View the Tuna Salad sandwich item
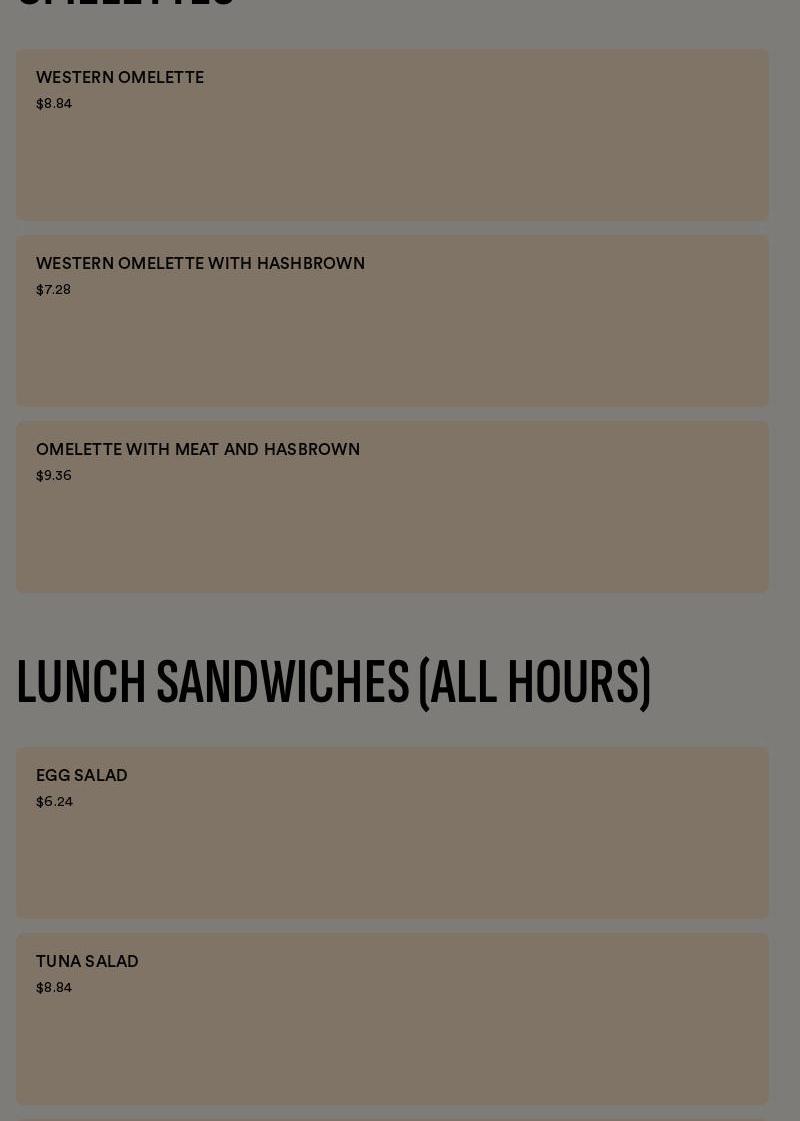This screenshot has width=800, height=1121. coord(392,1018)
